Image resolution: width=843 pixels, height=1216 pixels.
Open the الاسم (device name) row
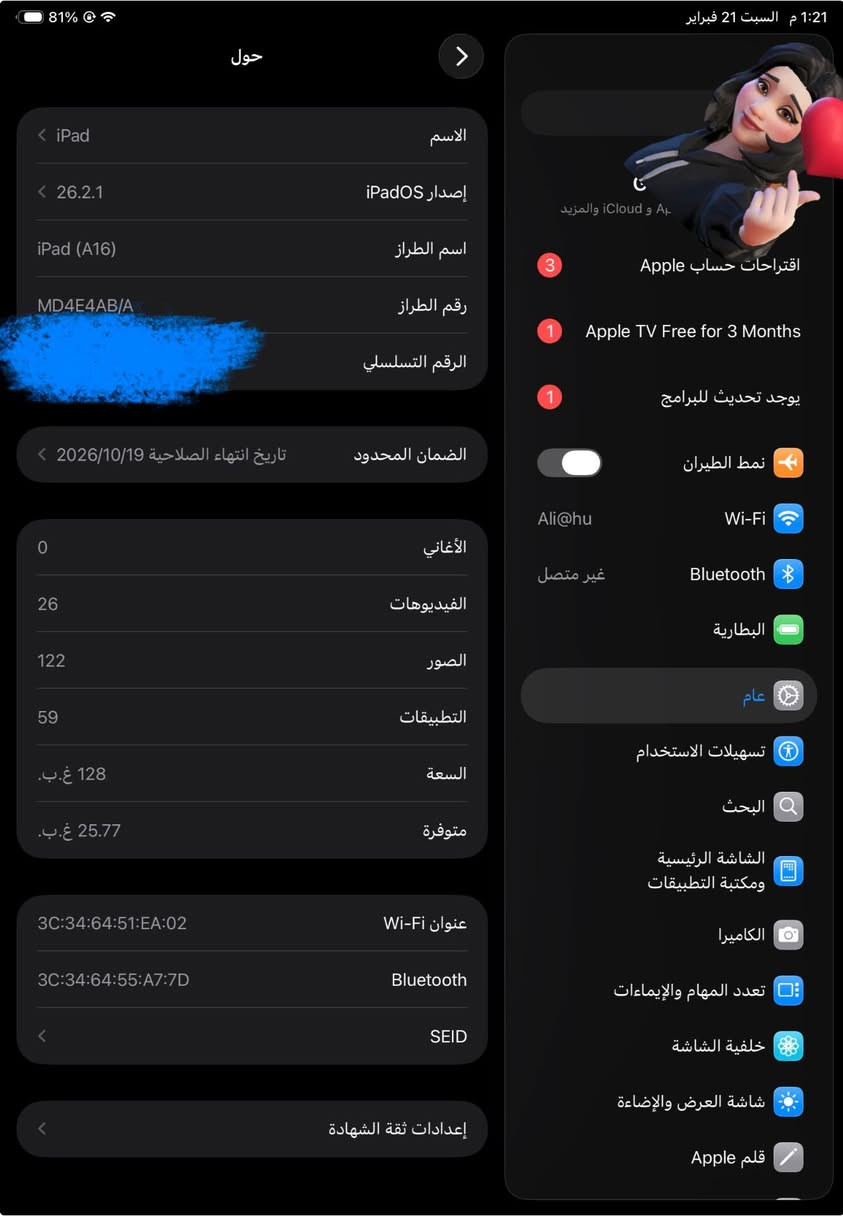click(252, 136)
